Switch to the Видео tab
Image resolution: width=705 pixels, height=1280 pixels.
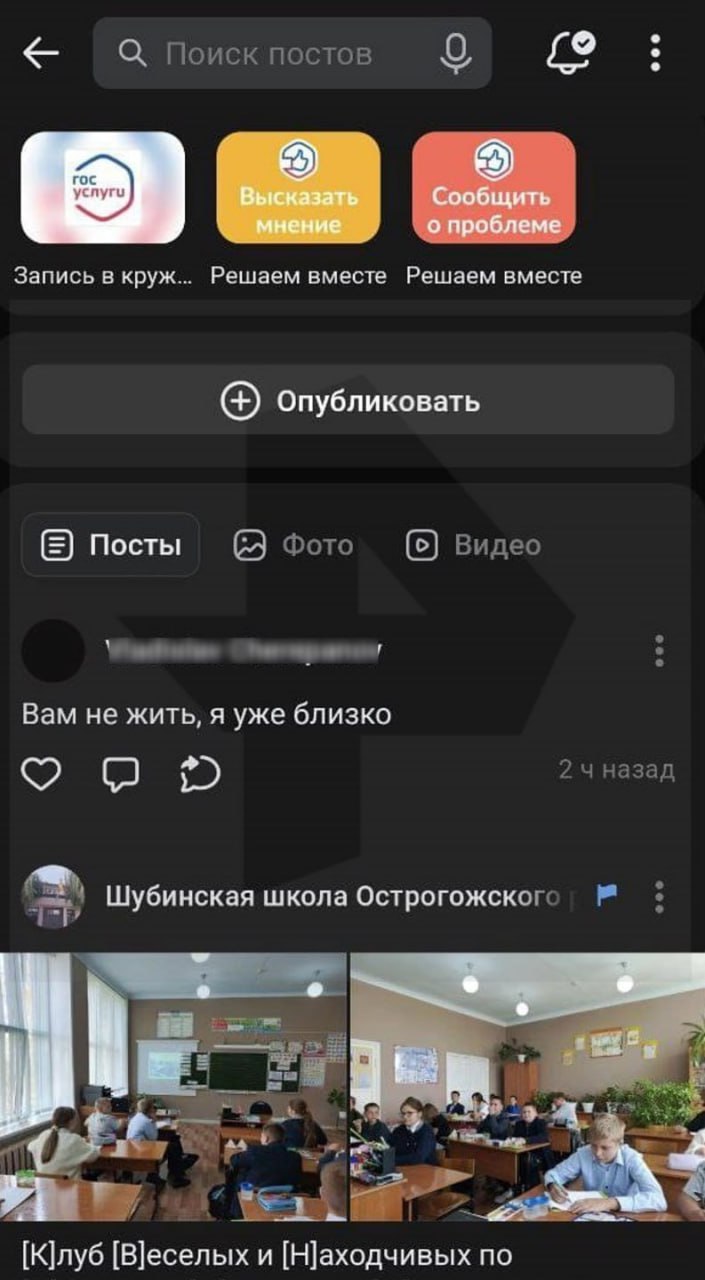click(473, 545)
